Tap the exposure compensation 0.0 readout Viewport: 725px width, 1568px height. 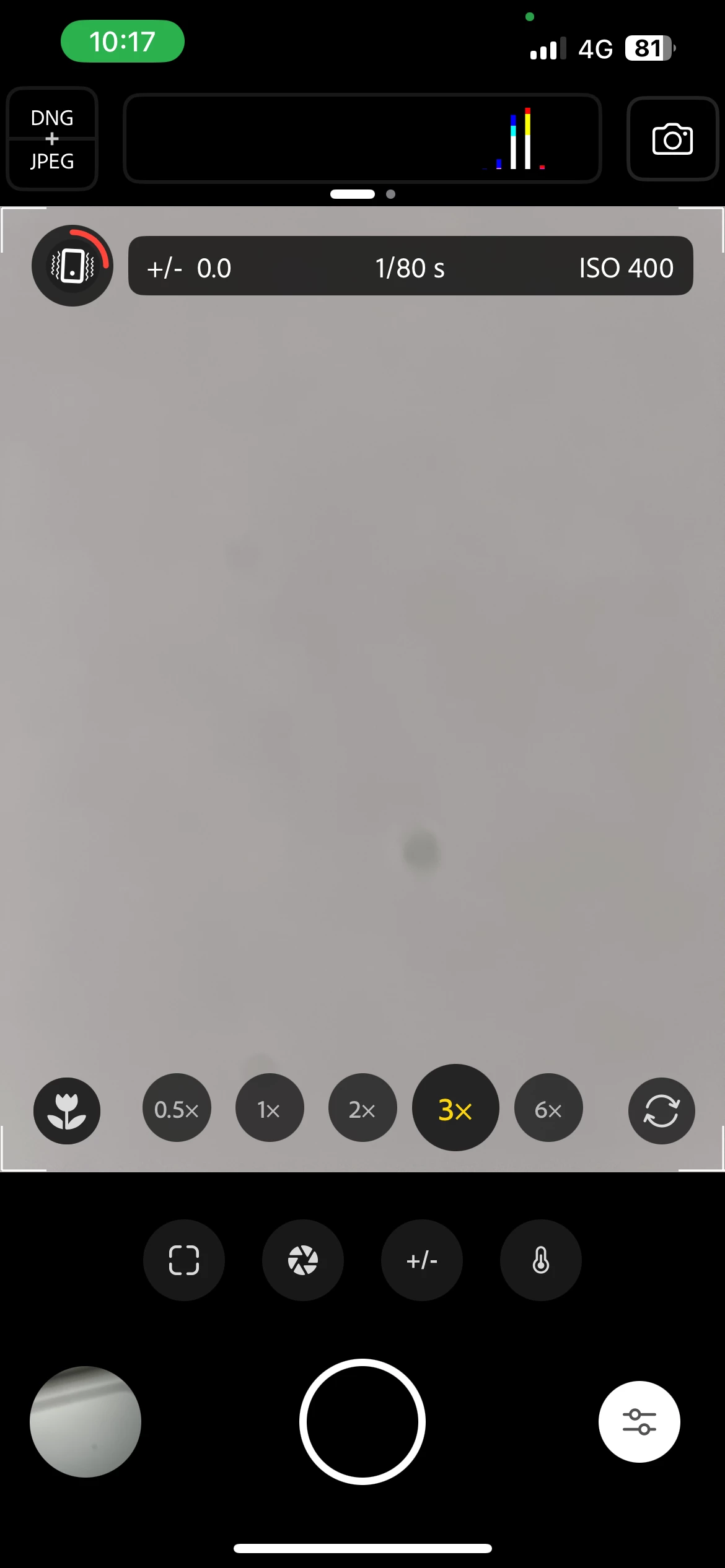tap(190, 268)
